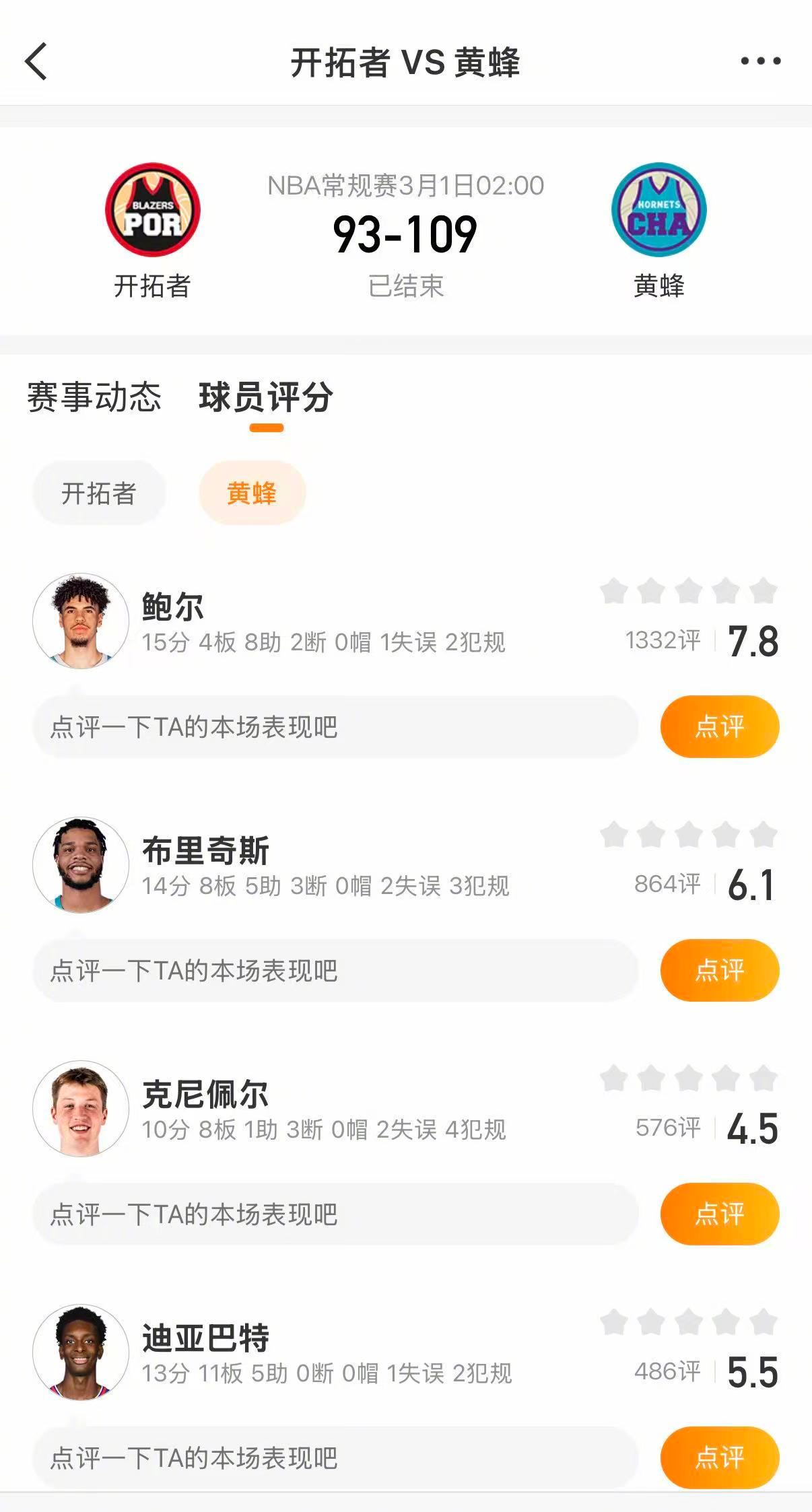Switch to the 球员评分 tab
The height and width of the screenshot is (1512, 812).
tap(266, 397)
